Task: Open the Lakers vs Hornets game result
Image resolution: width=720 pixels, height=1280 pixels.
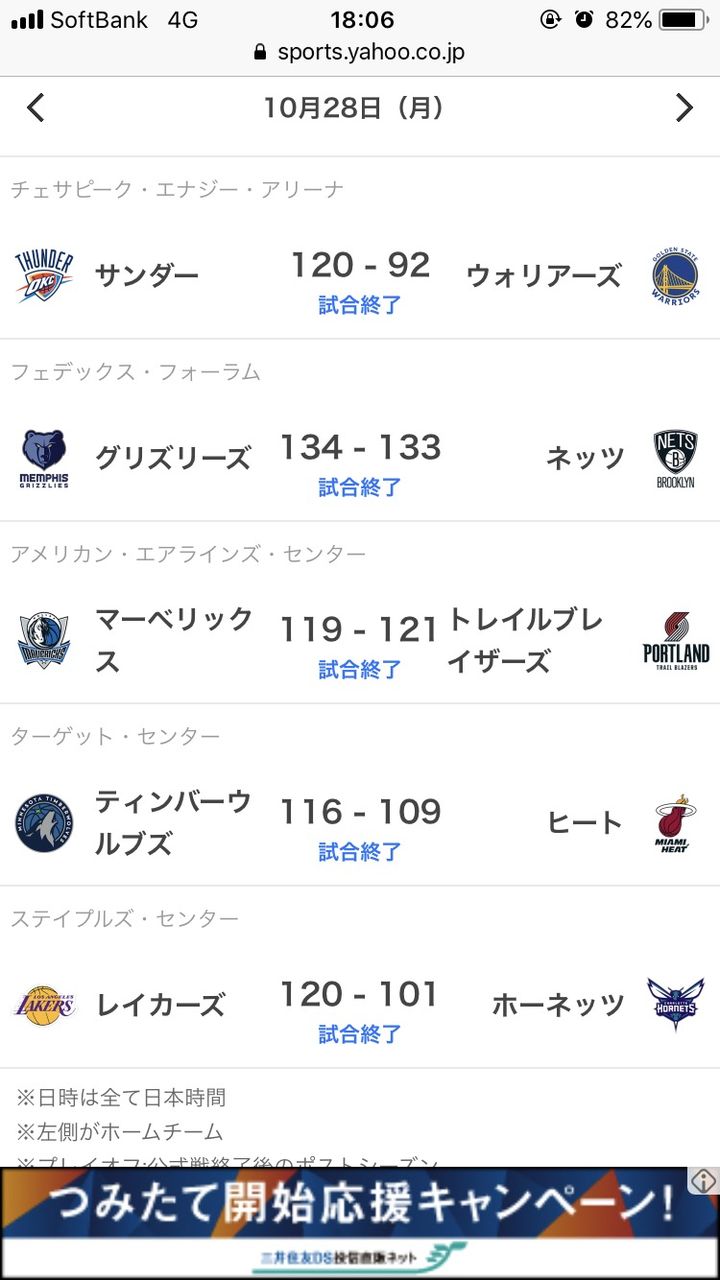Action: point(360,1006)
